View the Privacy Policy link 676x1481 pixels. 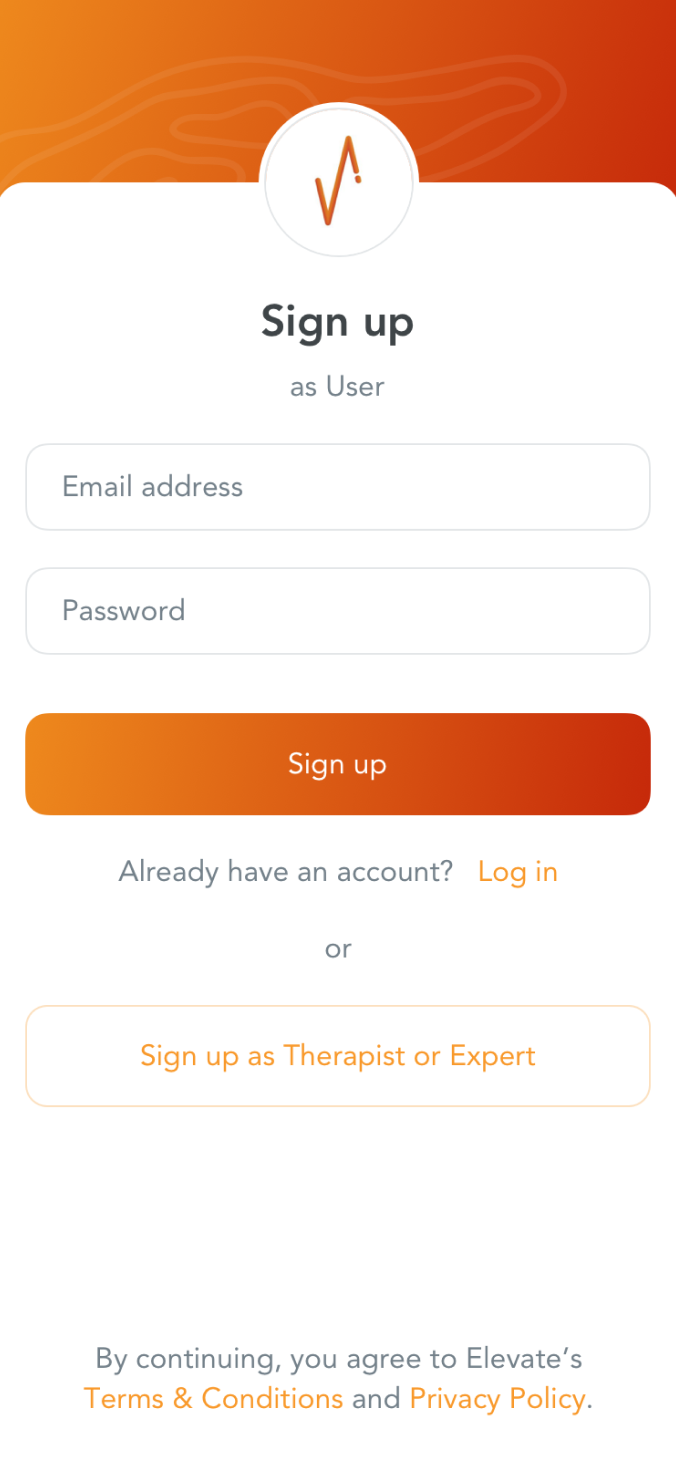497,1398
